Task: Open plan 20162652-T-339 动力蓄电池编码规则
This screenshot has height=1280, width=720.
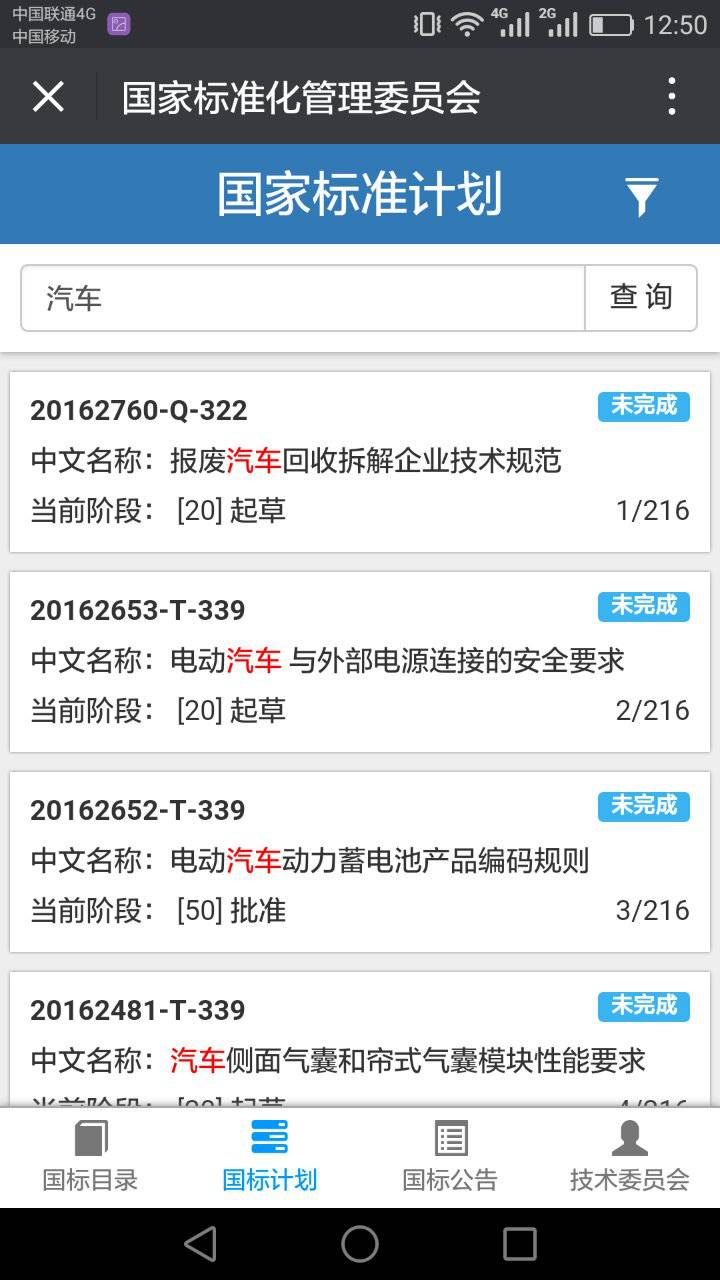Action: [360, 861]
